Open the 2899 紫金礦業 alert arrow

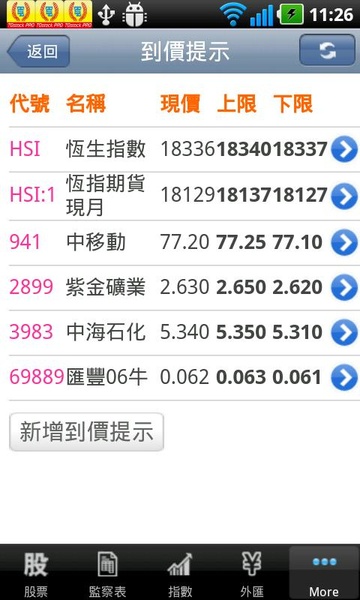click(344, 287)
